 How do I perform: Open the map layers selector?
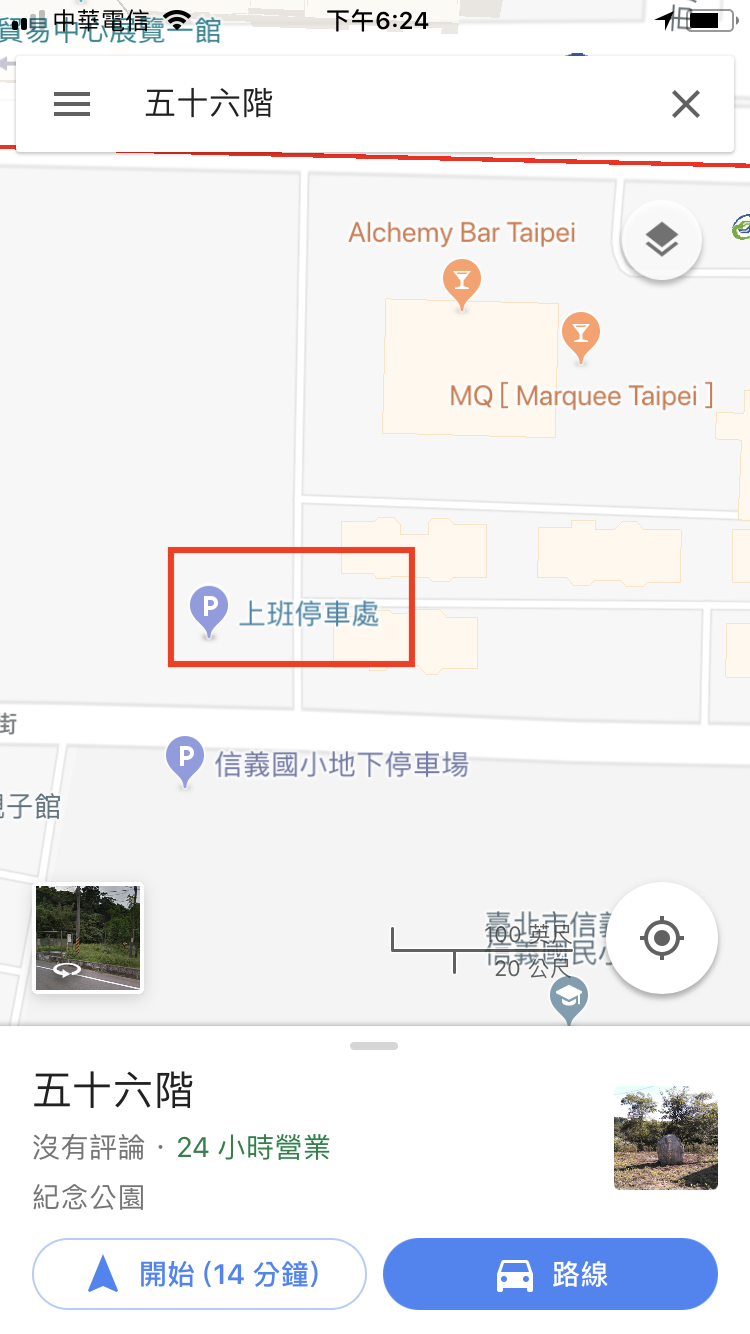662,238
